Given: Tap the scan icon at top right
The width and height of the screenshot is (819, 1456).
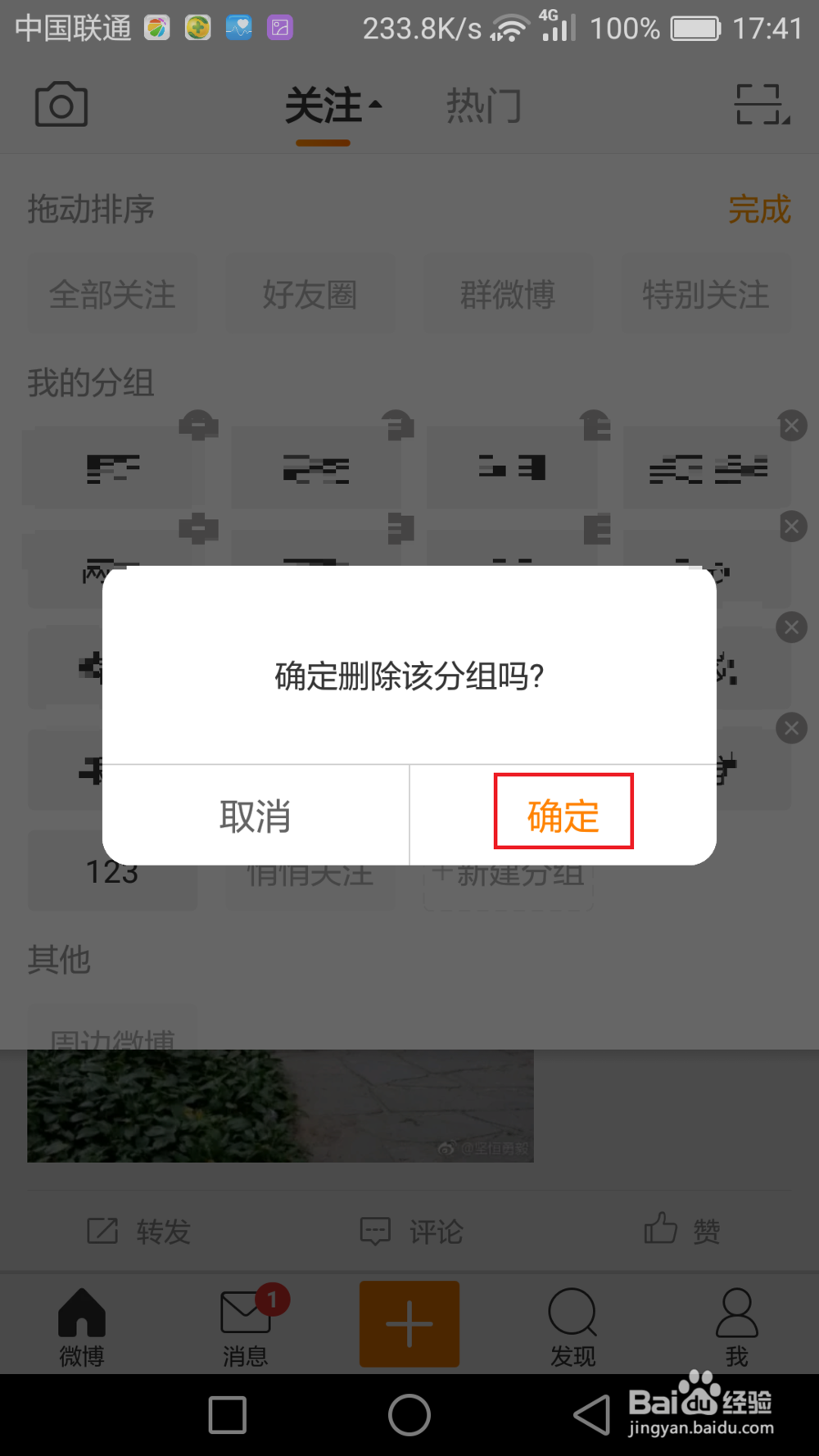Looking at the screenshot, I should 761,105.
